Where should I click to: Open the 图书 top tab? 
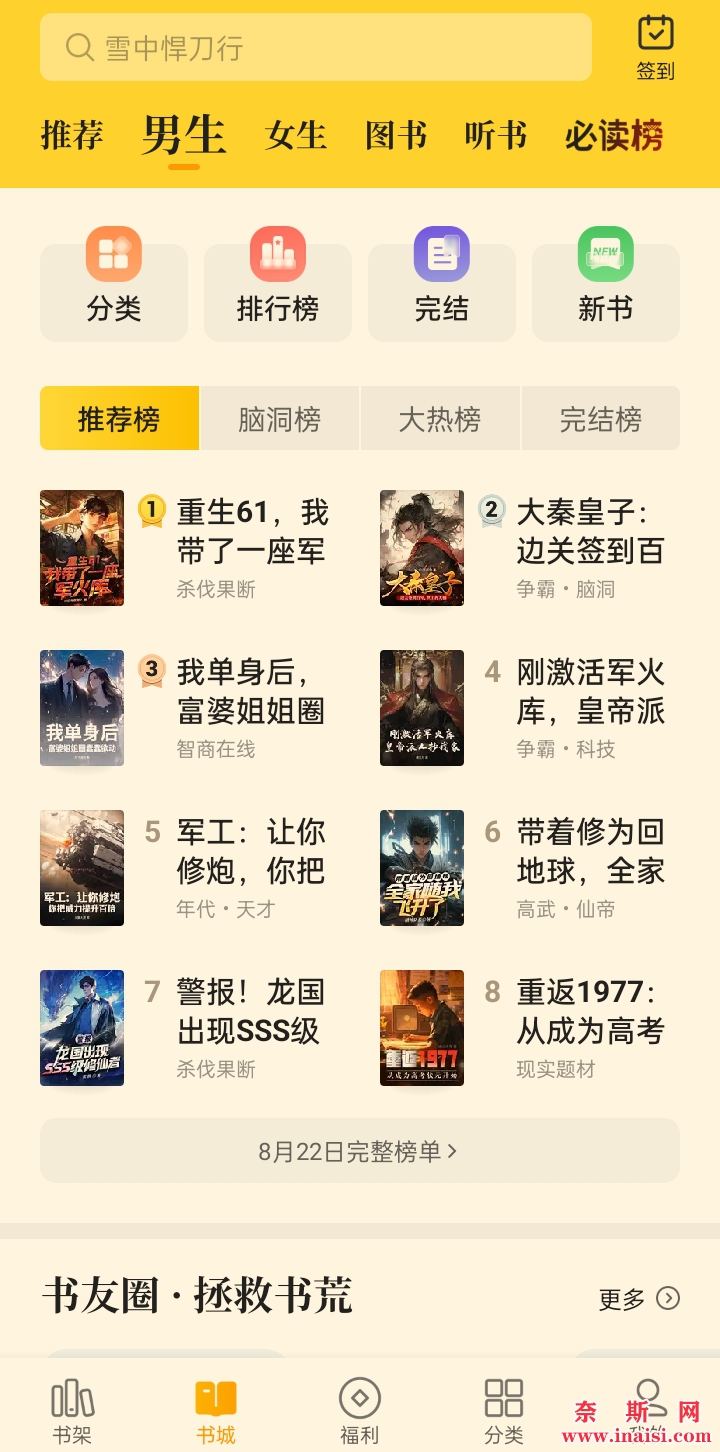click(396, 135)
